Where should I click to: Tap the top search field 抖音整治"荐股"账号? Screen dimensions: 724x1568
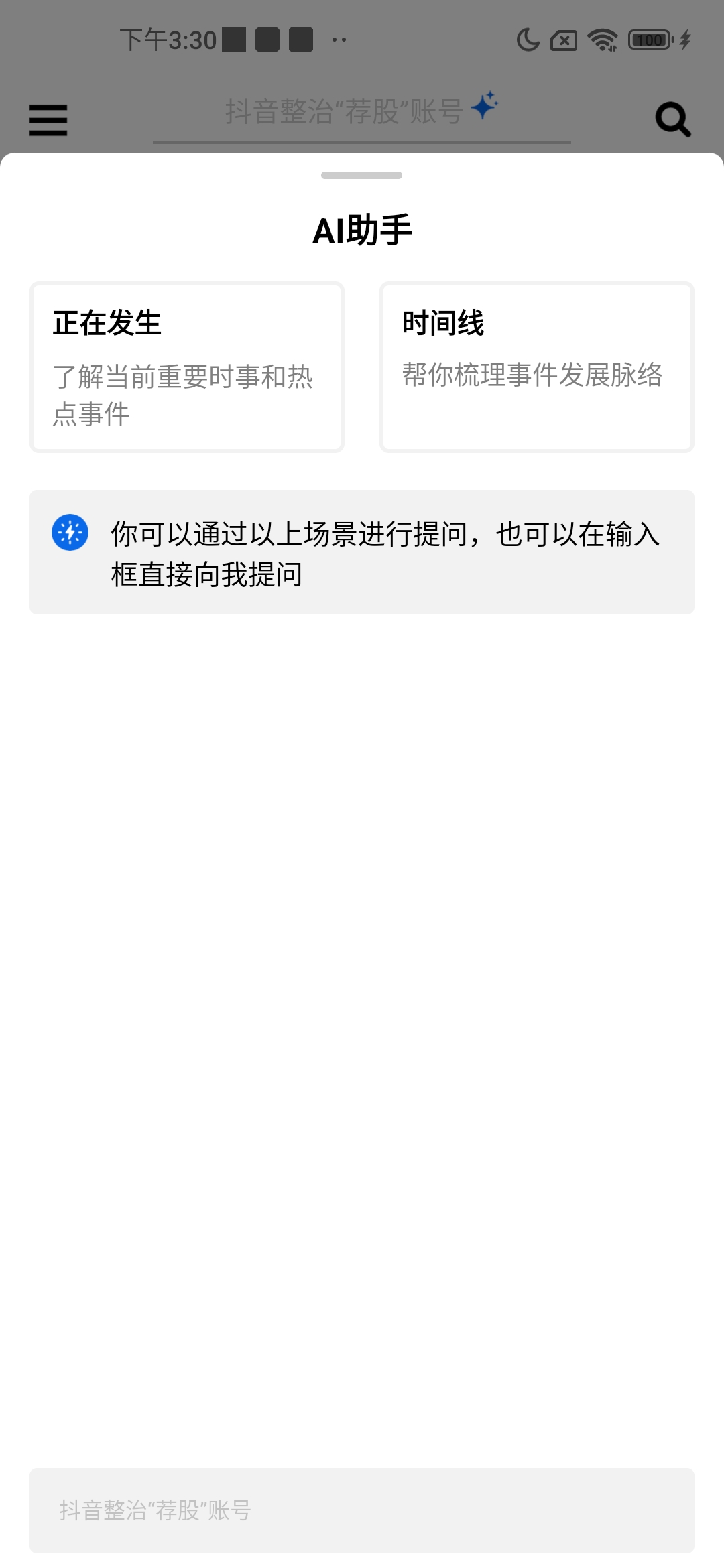pos(362,113)
